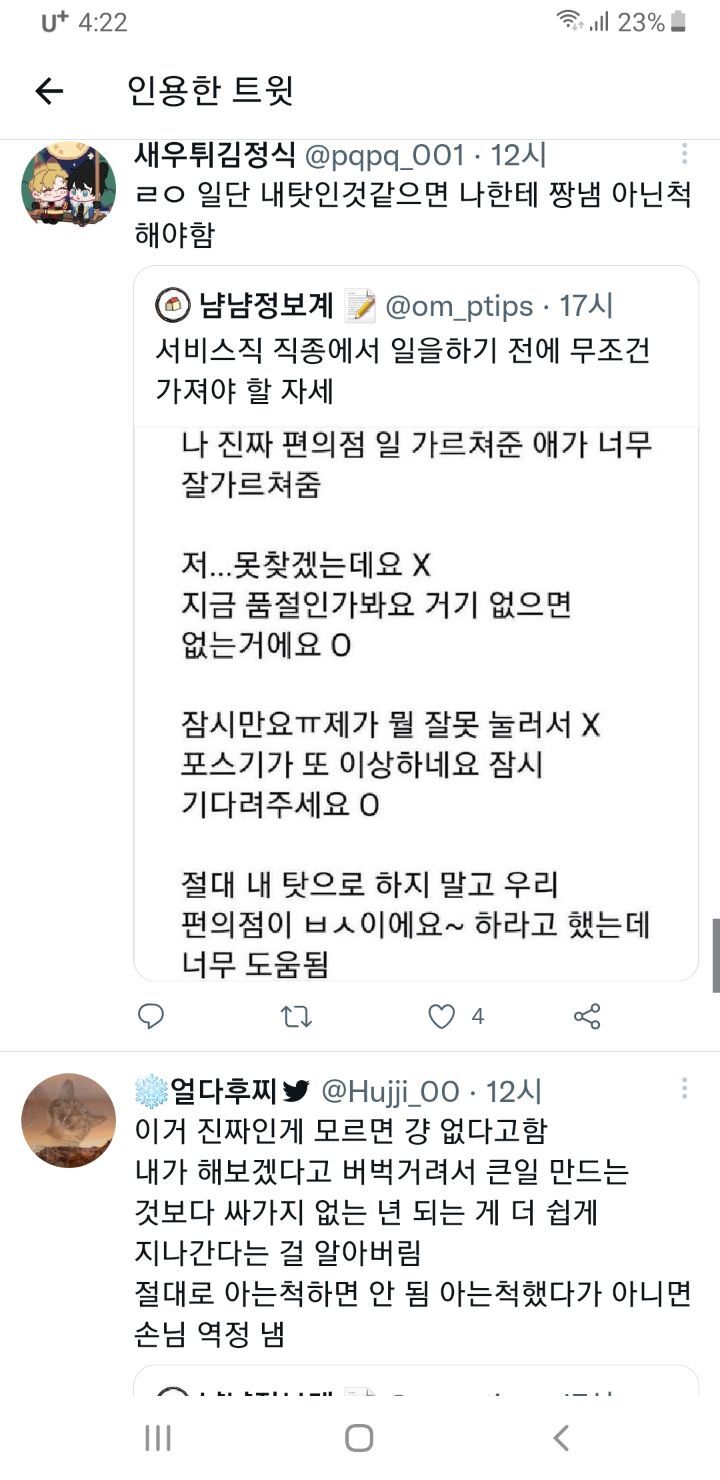Open the recent apps view
This screenshot has height=1480, width=720.
point(158,1438)
